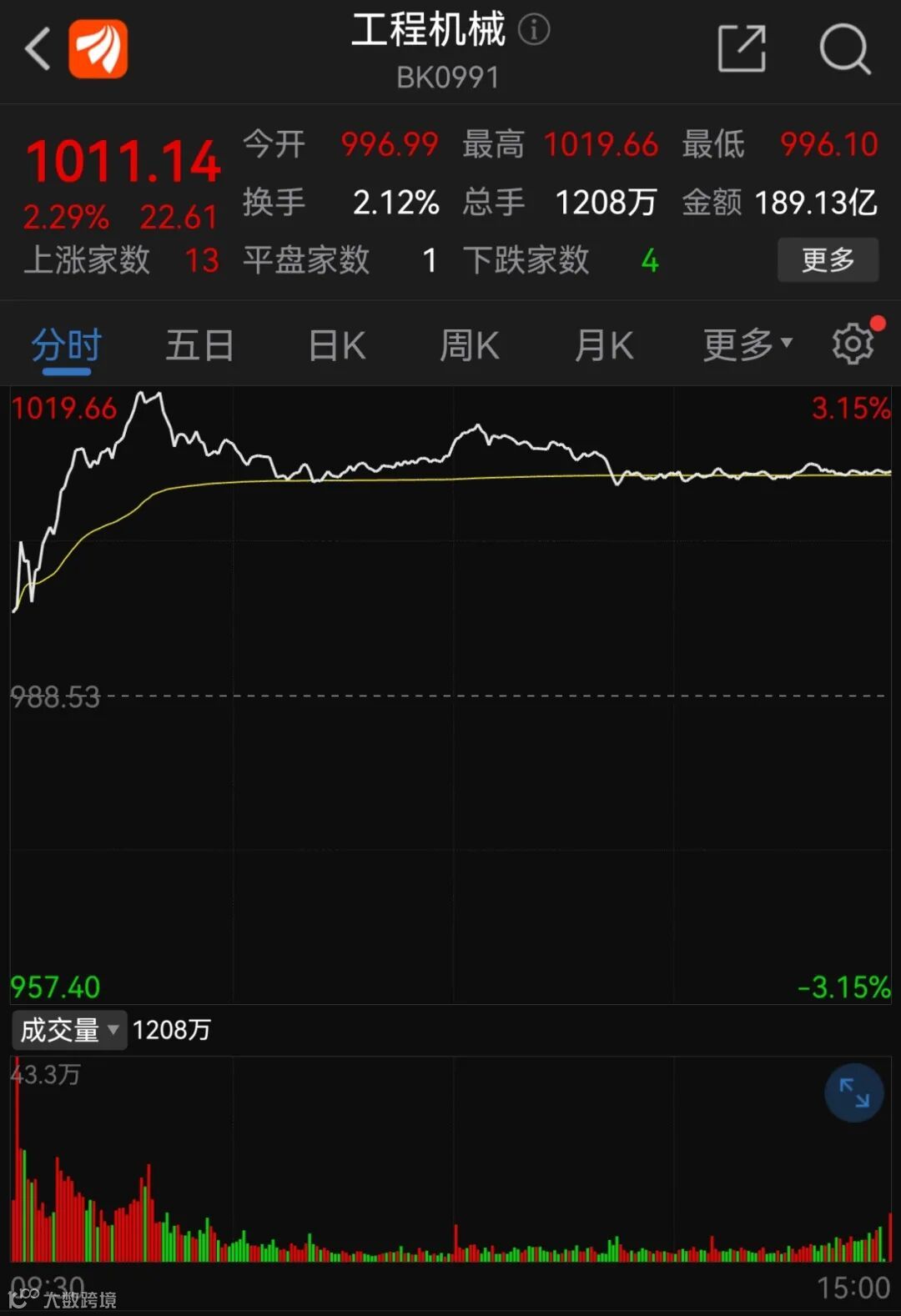This screenshot has width=901, height=1316.
Task: Share this sector page
Action: (742, 48)
